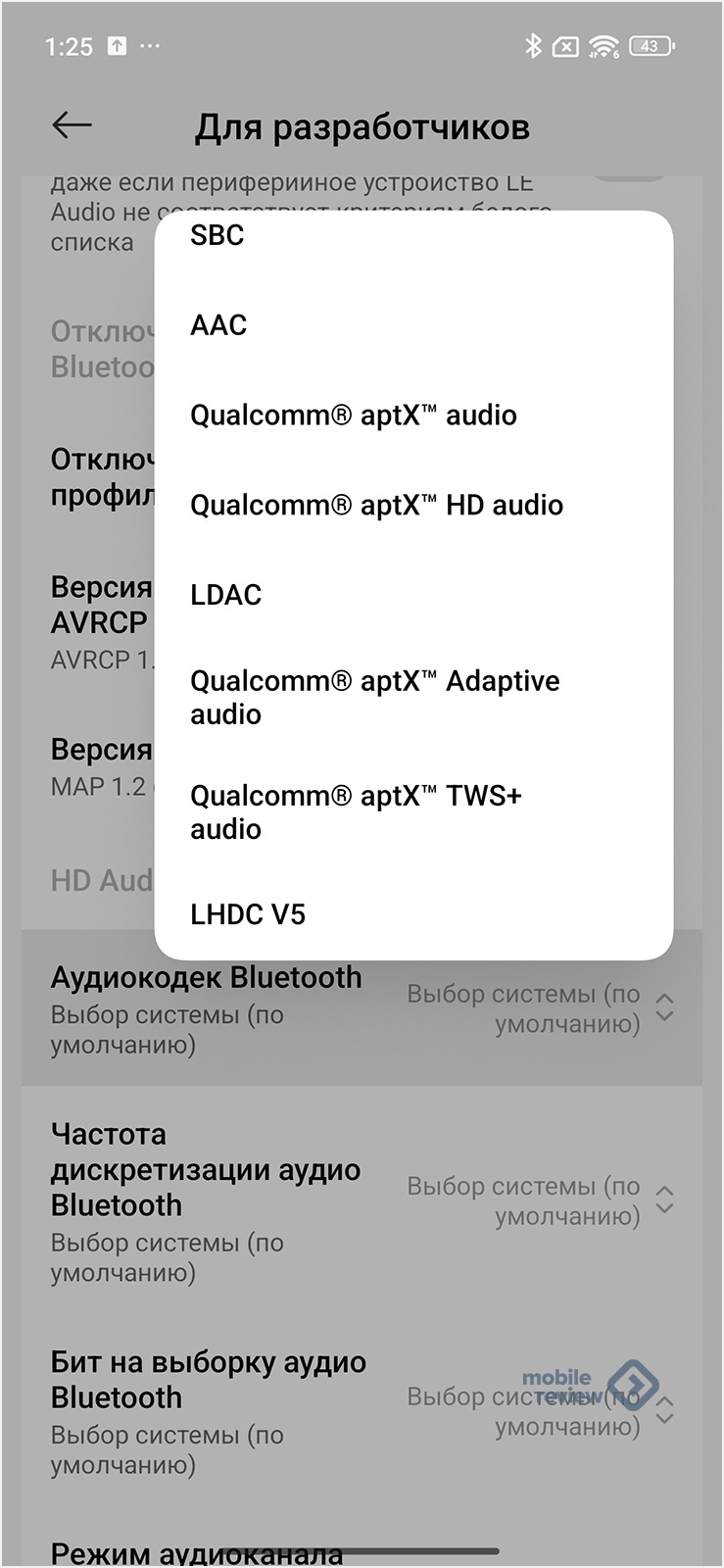This screenshot has height=1568, width=724.
Task: Pick Qualcomm aptX HD audio
Action: pyautogui.click(x=376, y=506)
